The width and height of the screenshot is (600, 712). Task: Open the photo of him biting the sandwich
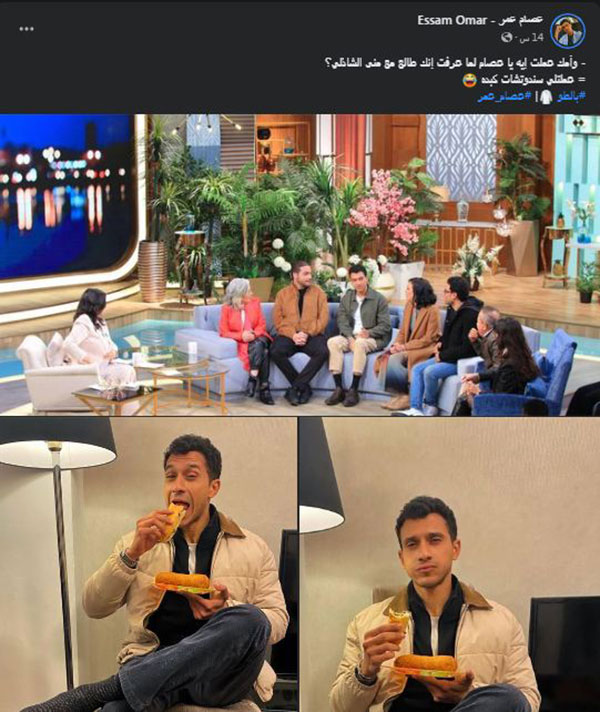[x=148, y=564]
